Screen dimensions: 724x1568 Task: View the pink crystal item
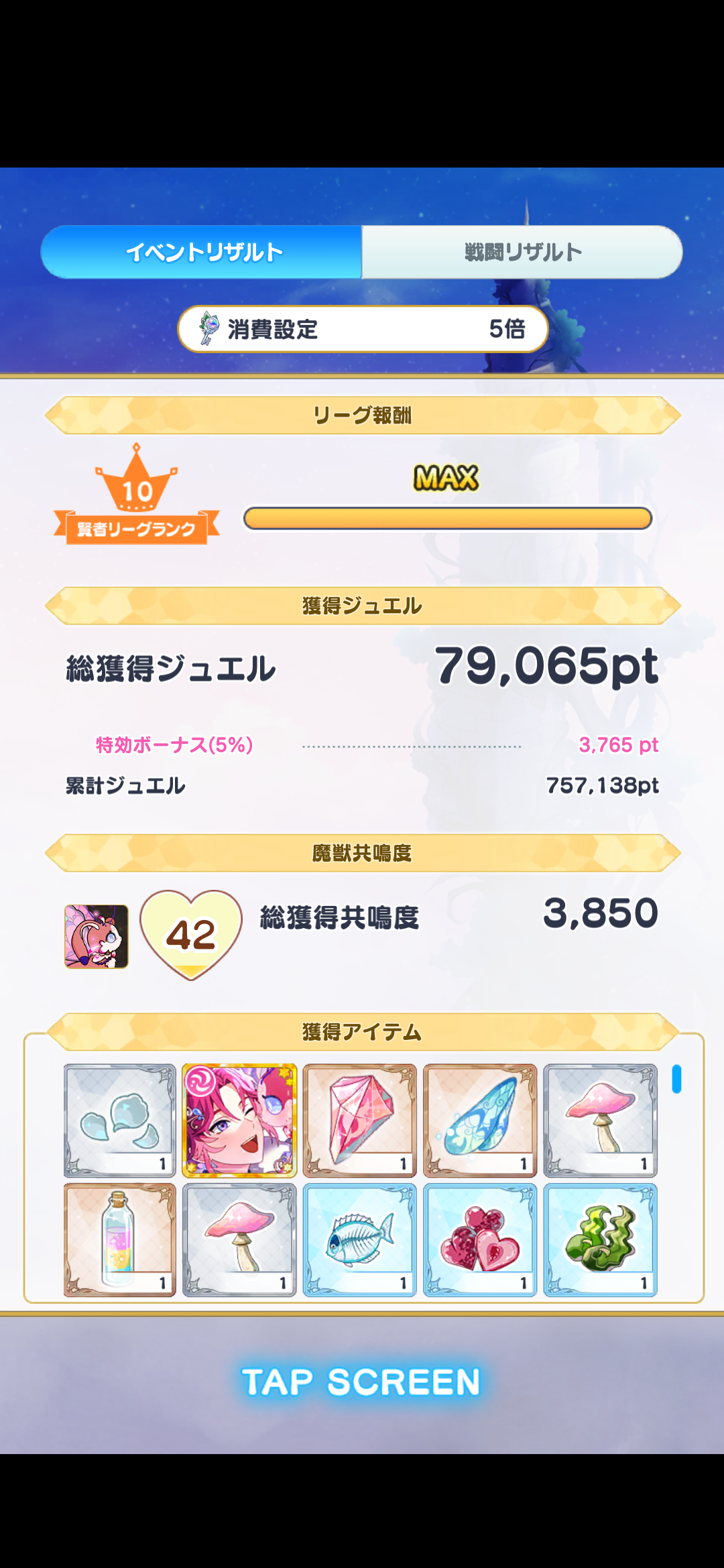(359, 1120)
